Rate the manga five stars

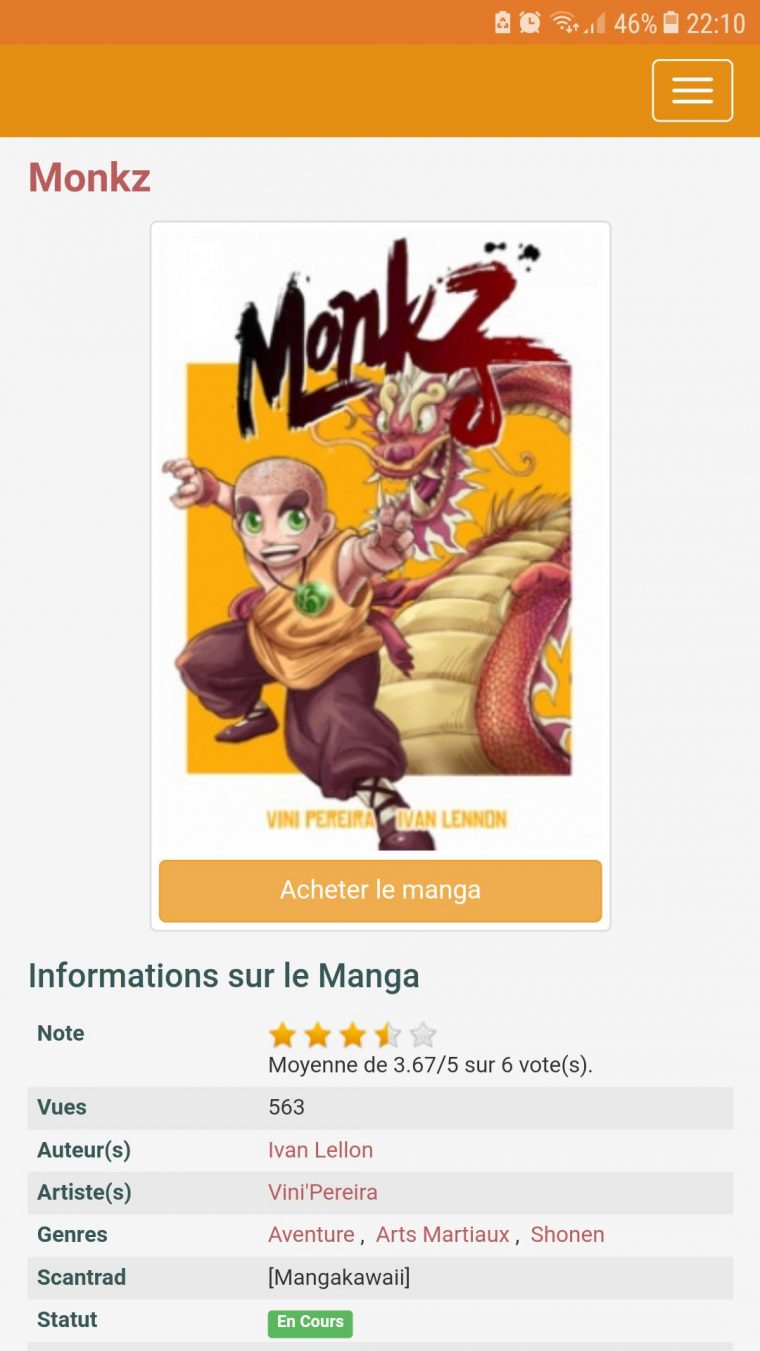[x=423, y=1035]
